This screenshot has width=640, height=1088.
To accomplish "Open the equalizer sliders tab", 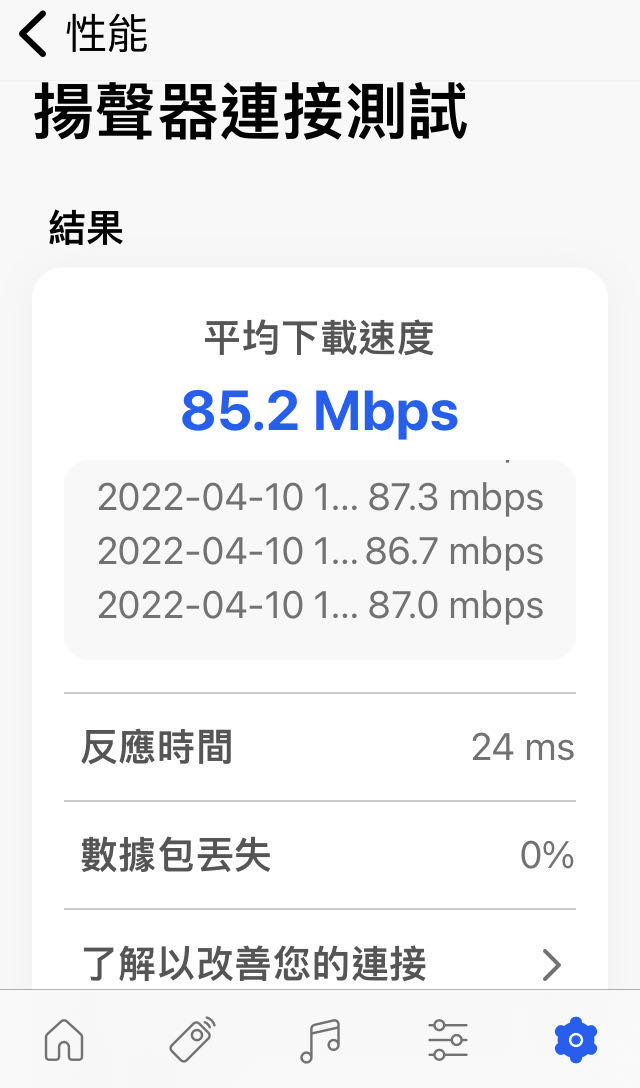I will [448, 1039].
